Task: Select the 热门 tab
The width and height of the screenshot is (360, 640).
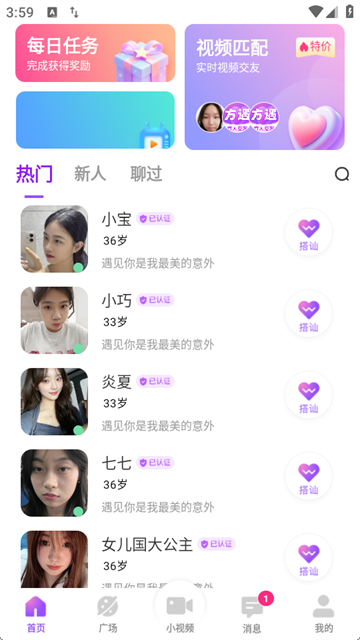Action: (x=34, y=174)
